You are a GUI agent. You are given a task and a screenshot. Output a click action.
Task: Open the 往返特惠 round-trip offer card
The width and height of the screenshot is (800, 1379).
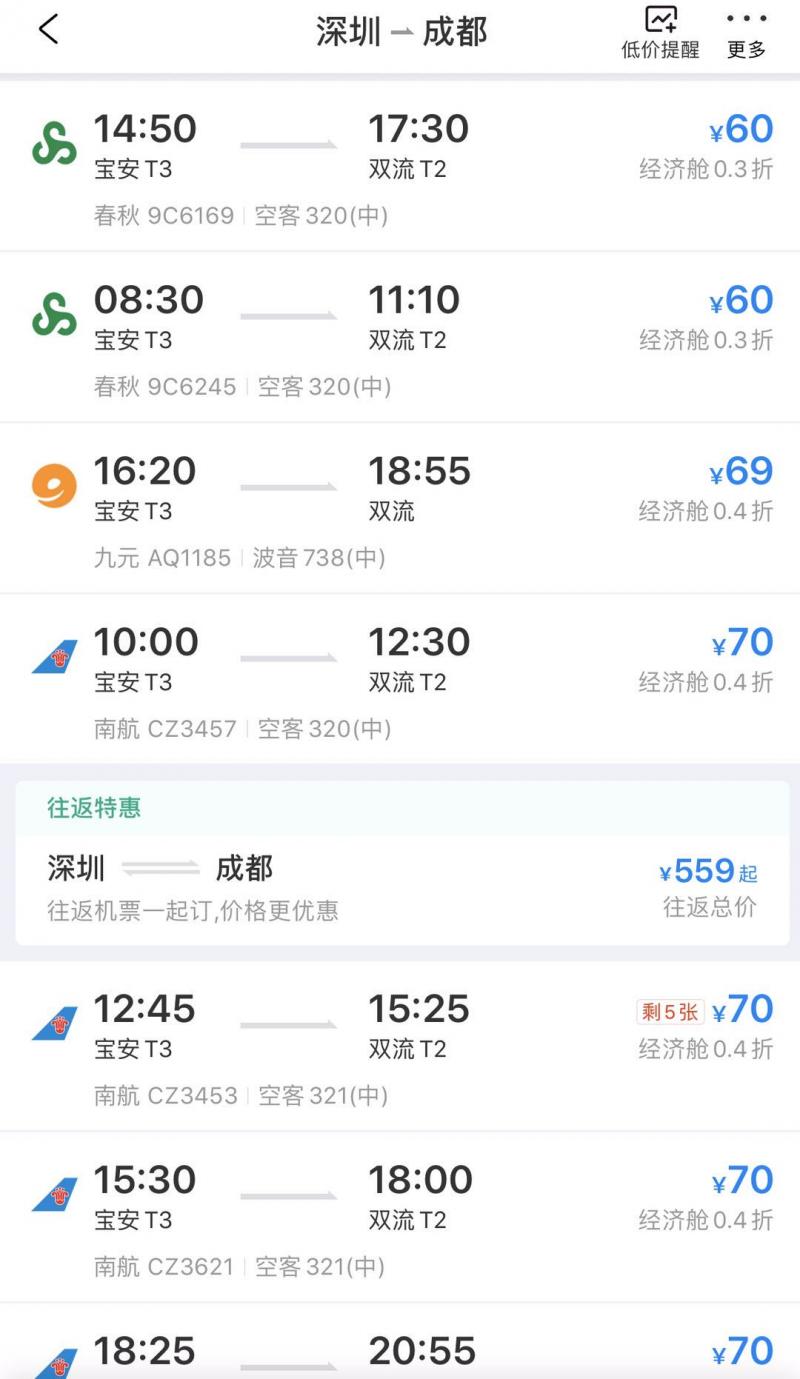point(402,864)
